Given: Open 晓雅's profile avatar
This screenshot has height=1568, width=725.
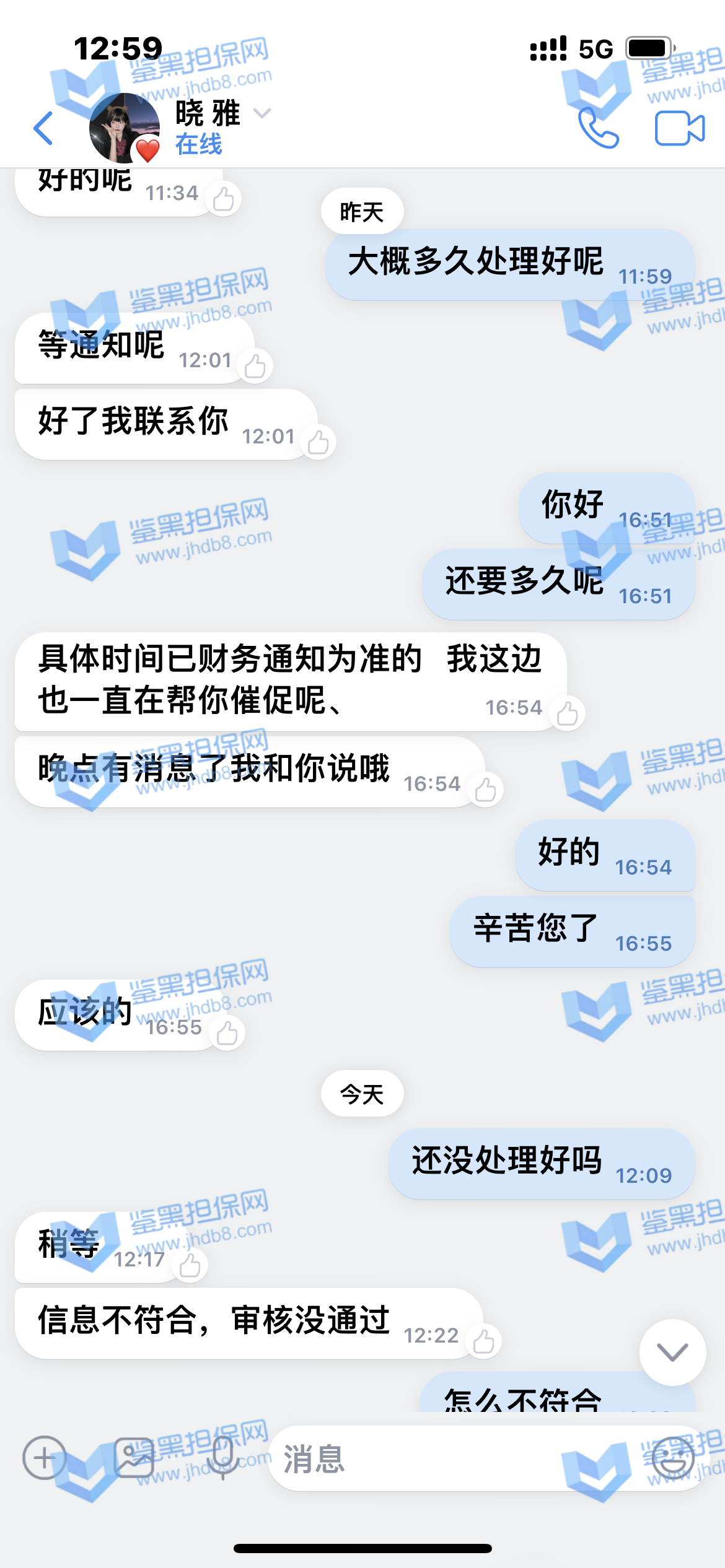Looking at the screenshot, I should pyautogui.click(x=125, y=128).
